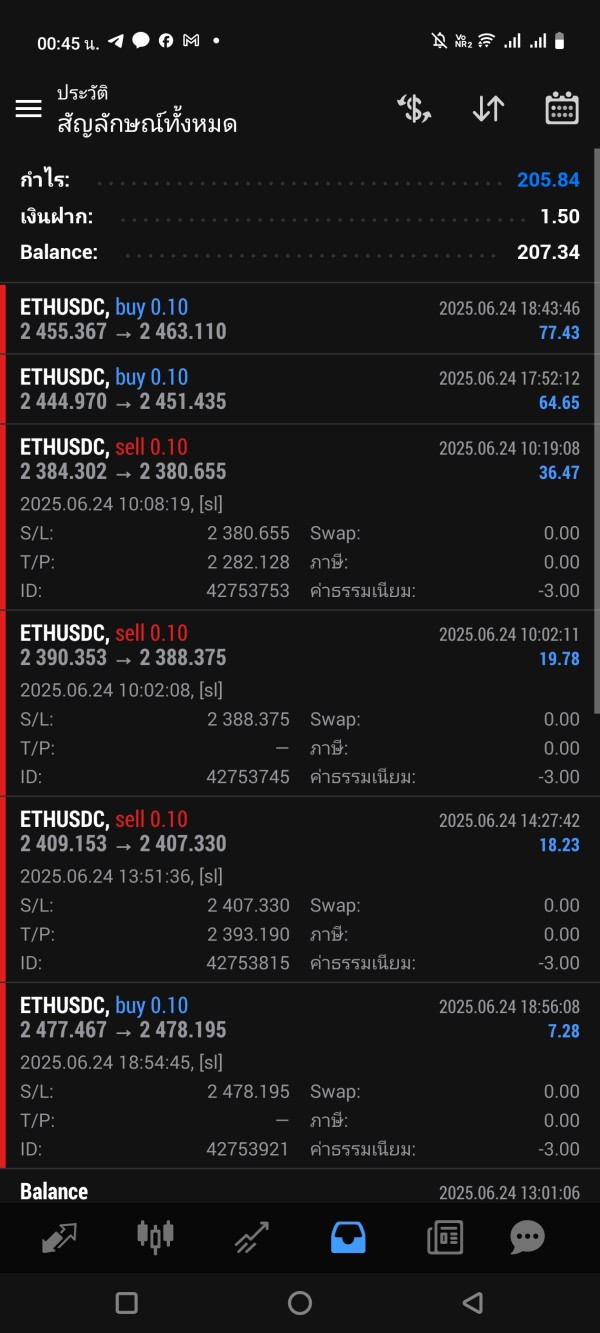Go back with the system back button

click(473, 1302)
